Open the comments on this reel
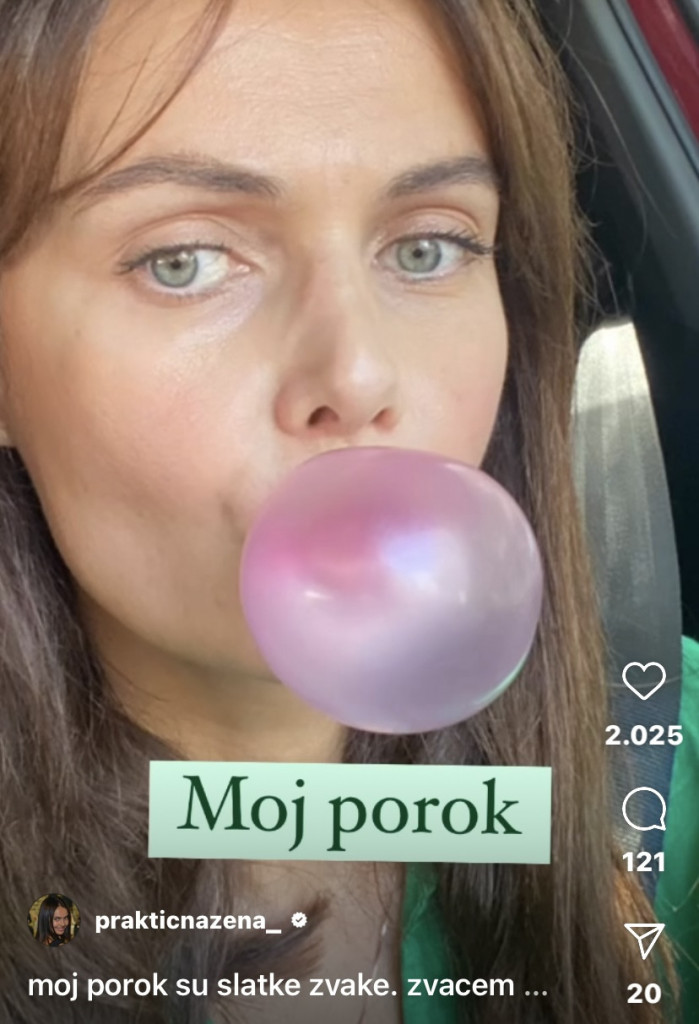This screenshot has height=1024, width=699. pos(643,809)
